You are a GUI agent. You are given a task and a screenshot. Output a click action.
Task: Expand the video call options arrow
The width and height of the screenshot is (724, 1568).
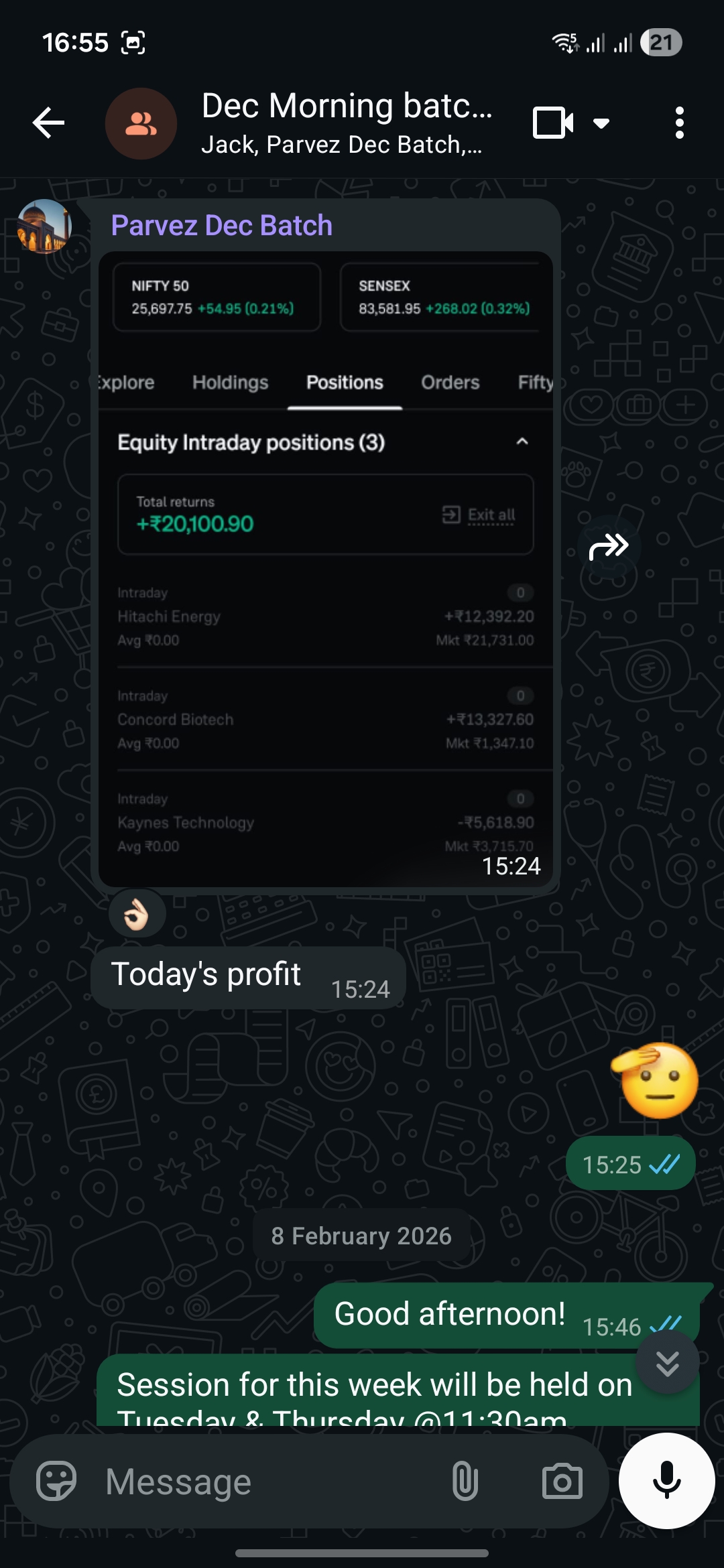tap(600, 123)
